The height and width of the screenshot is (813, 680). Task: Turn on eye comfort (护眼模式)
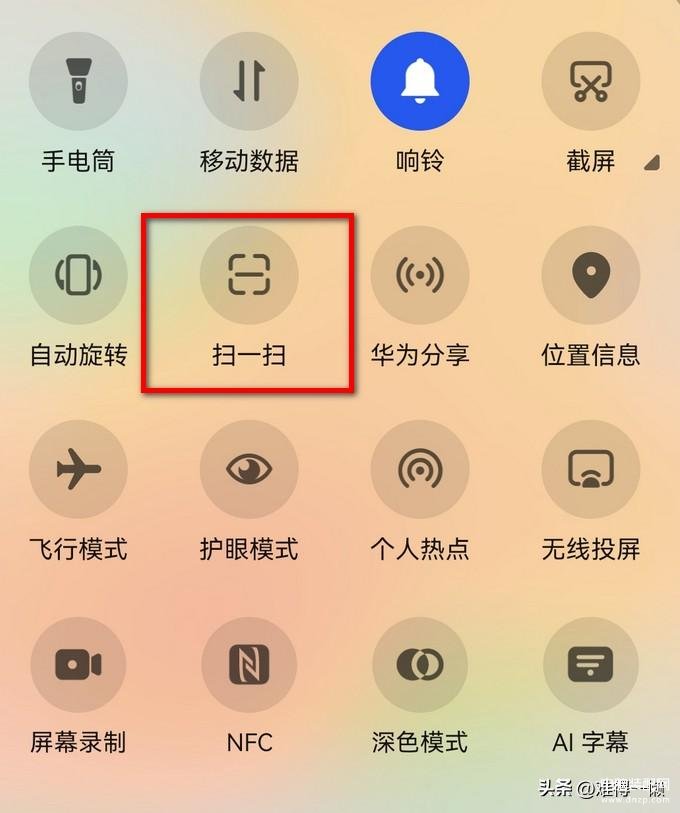(249, 469)
